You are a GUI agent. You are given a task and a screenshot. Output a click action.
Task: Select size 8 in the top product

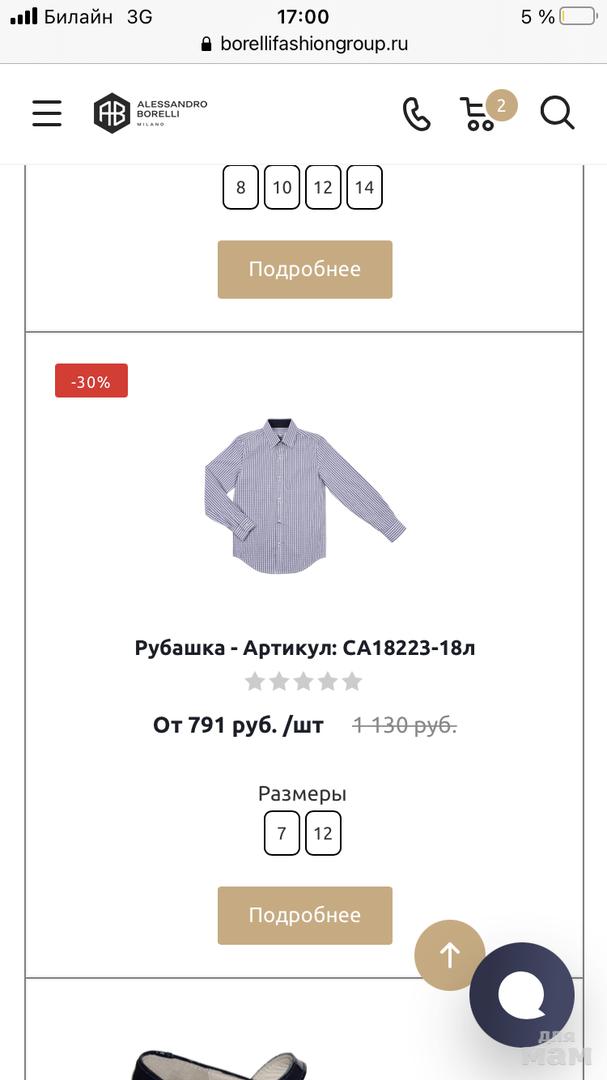[x=240, y=188]
